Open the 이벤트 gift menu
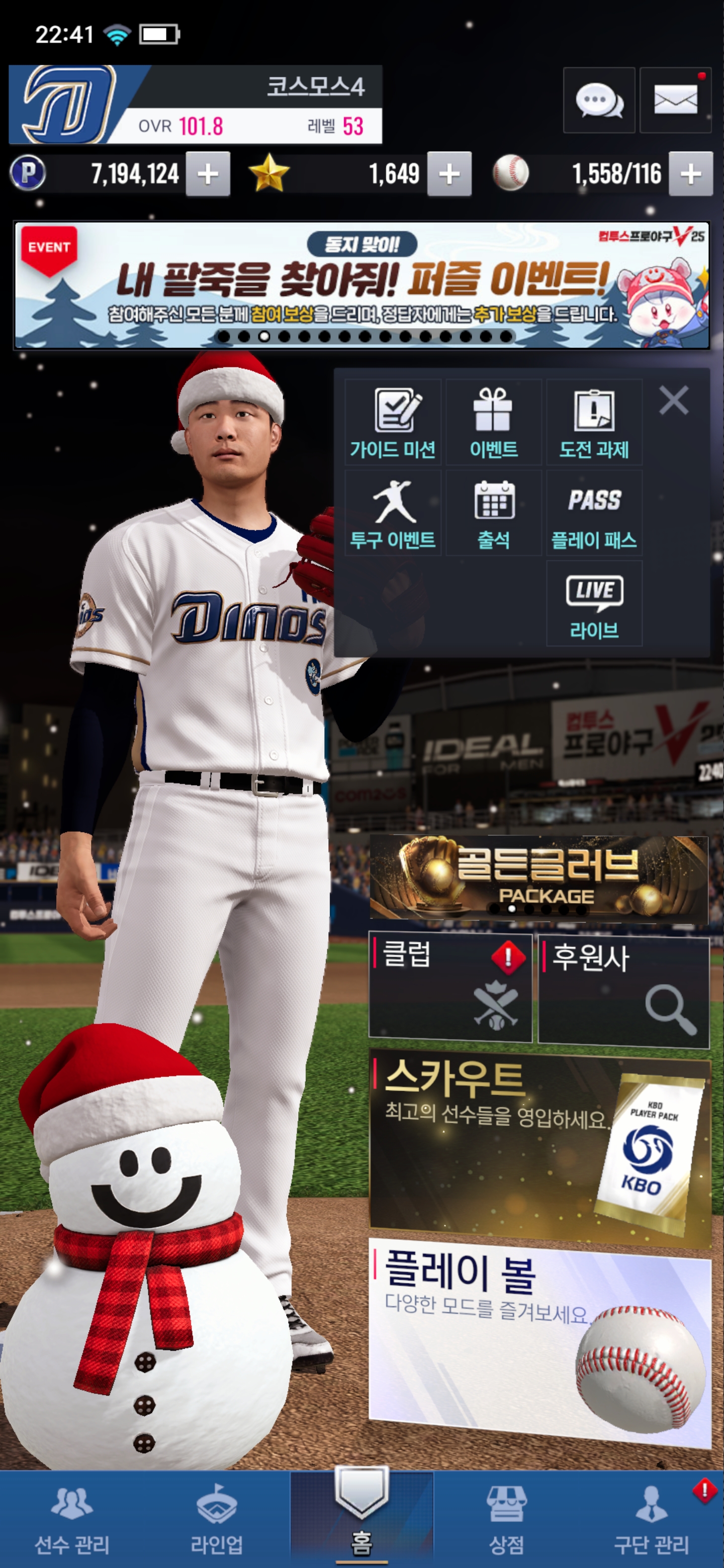This screenshot has height=1568, width=724. point(493,422)
